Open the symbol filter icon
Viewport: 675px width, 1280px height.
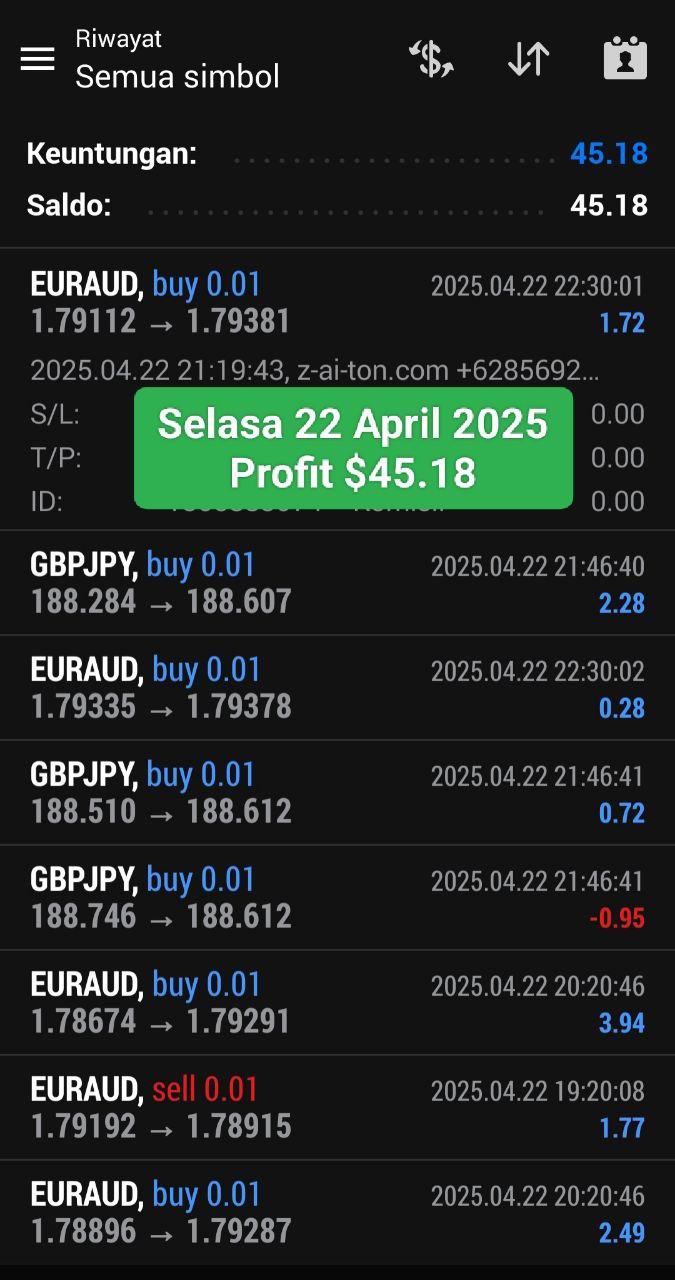coord(432,59)
